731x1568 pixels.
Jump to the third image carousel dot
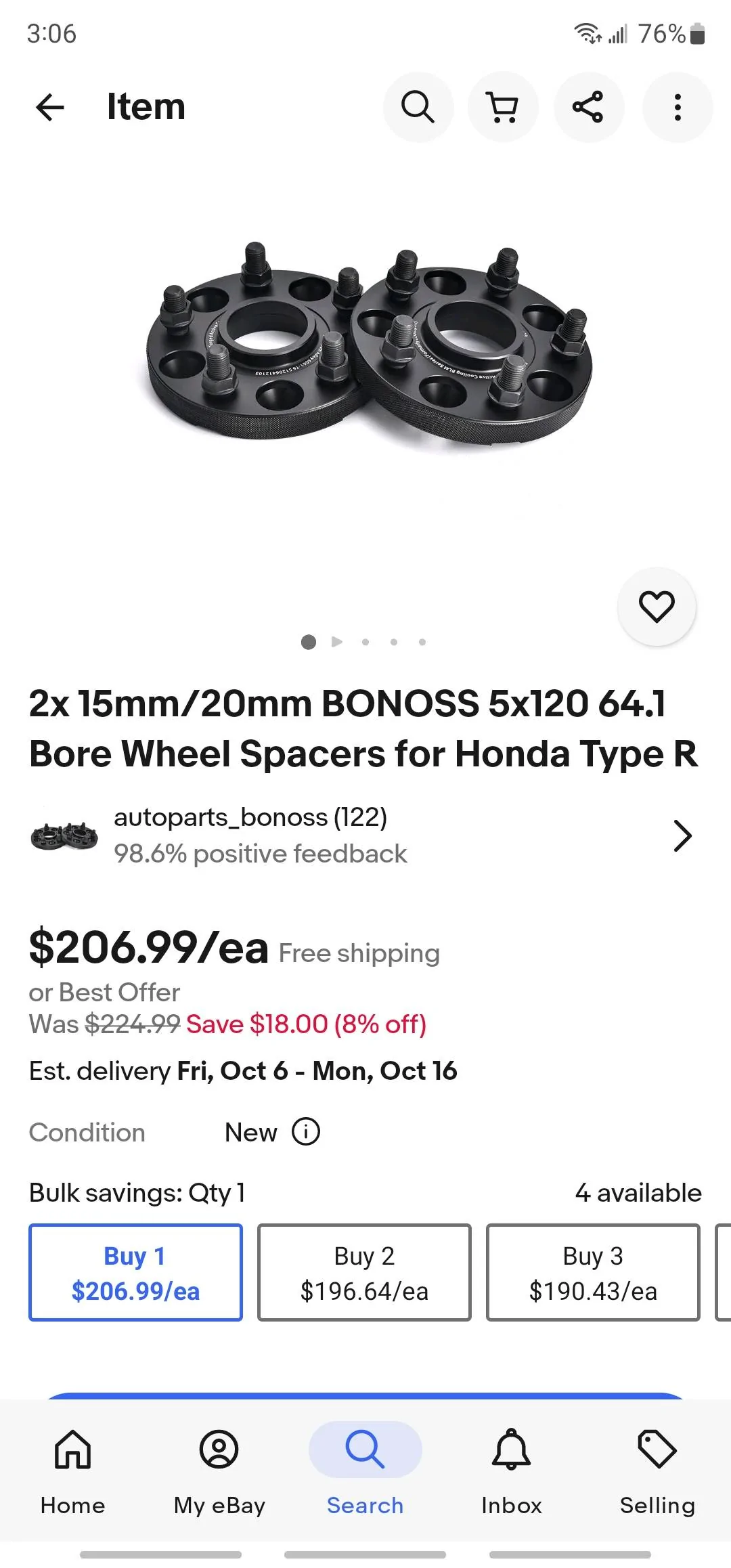pos(394,642)
